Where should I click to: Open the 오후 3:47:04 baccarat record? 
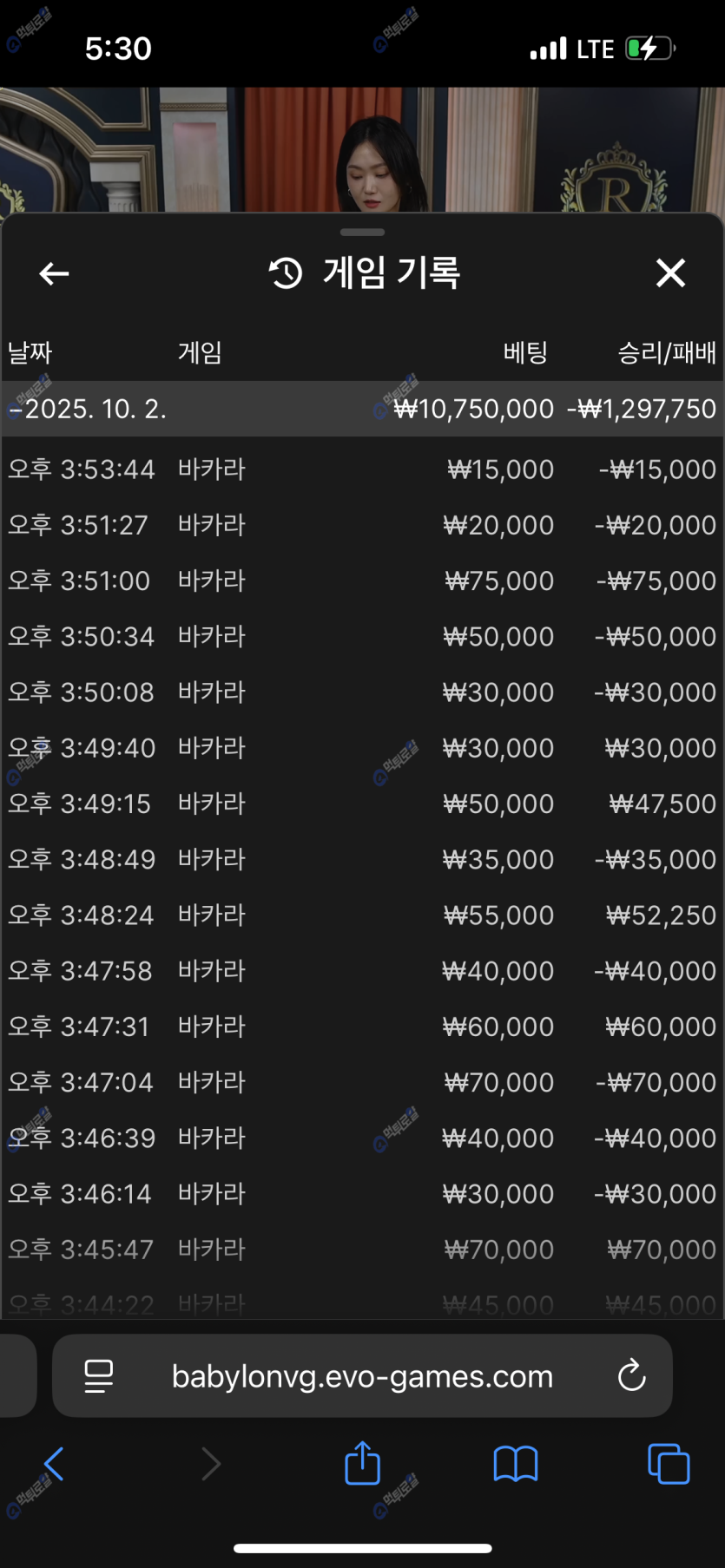pos(362,1082)
